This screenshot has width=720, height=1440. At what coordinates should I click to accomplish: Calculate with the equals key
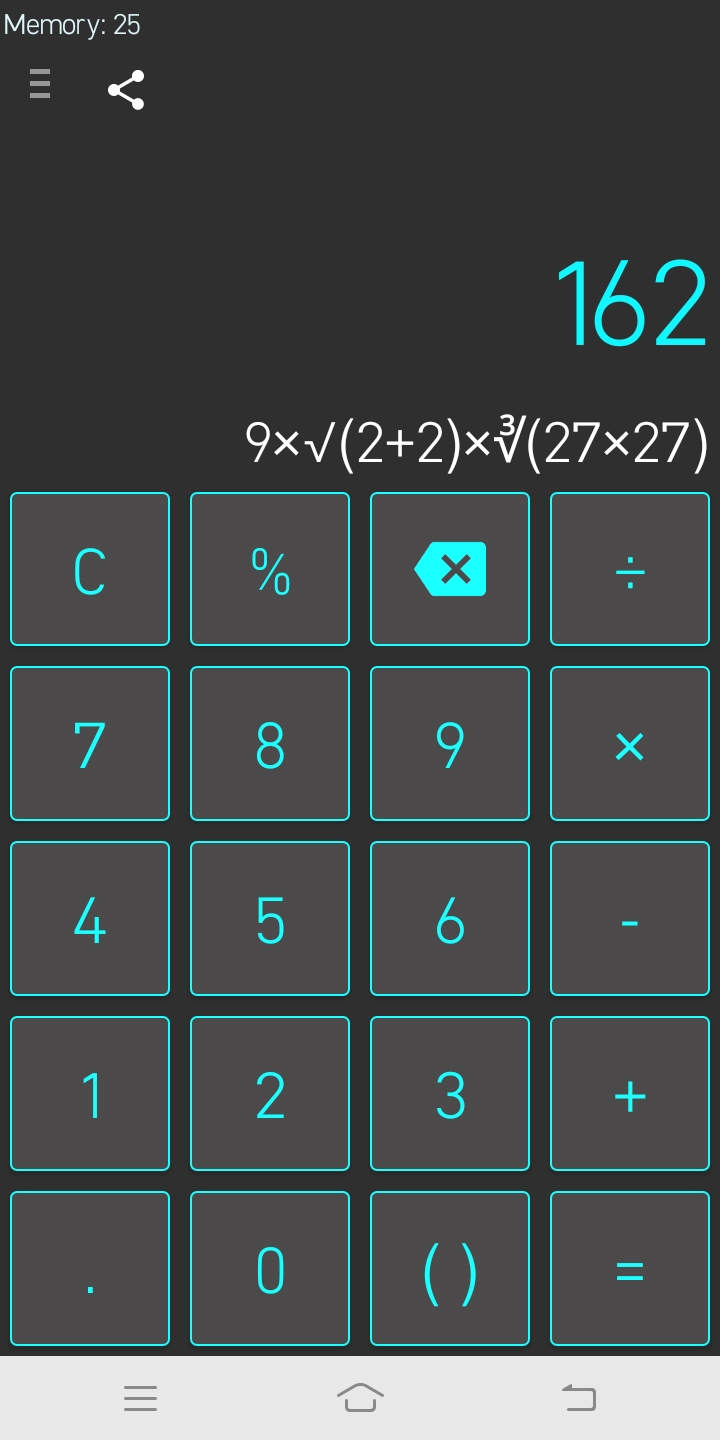(630, 1269)
